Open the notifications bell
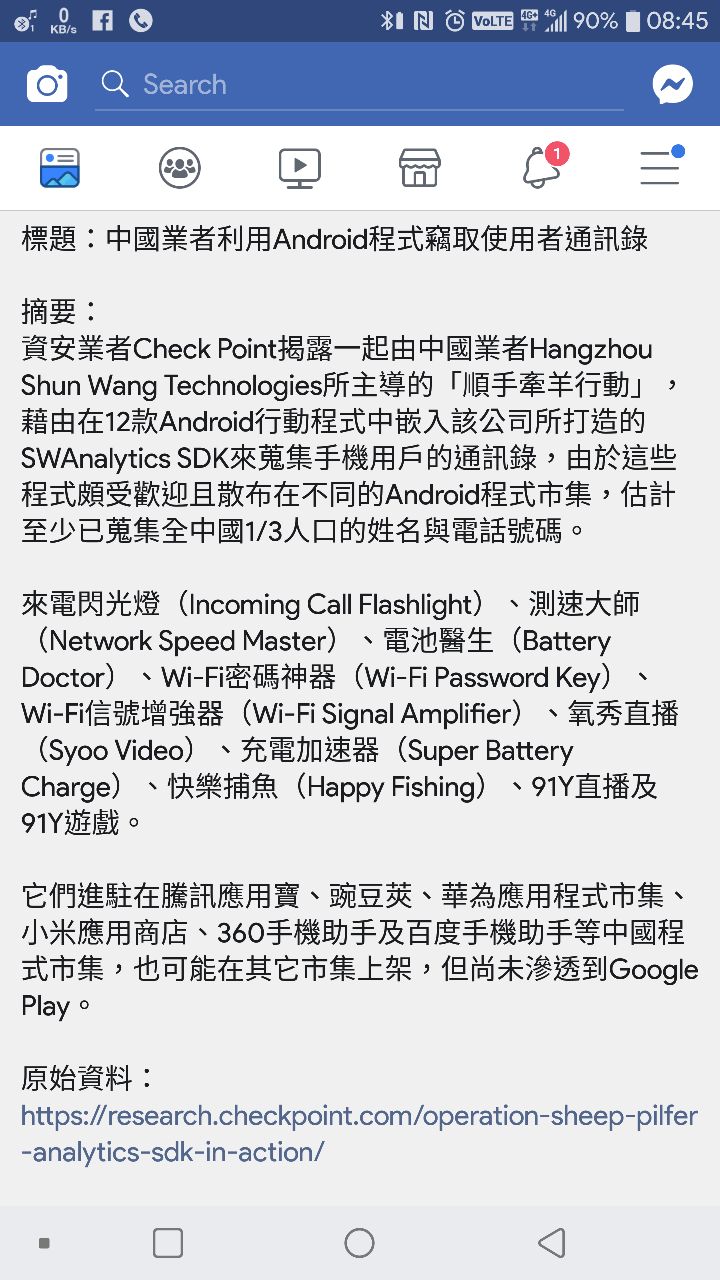This screenshot has height=1280, width=720. point(541,168)
